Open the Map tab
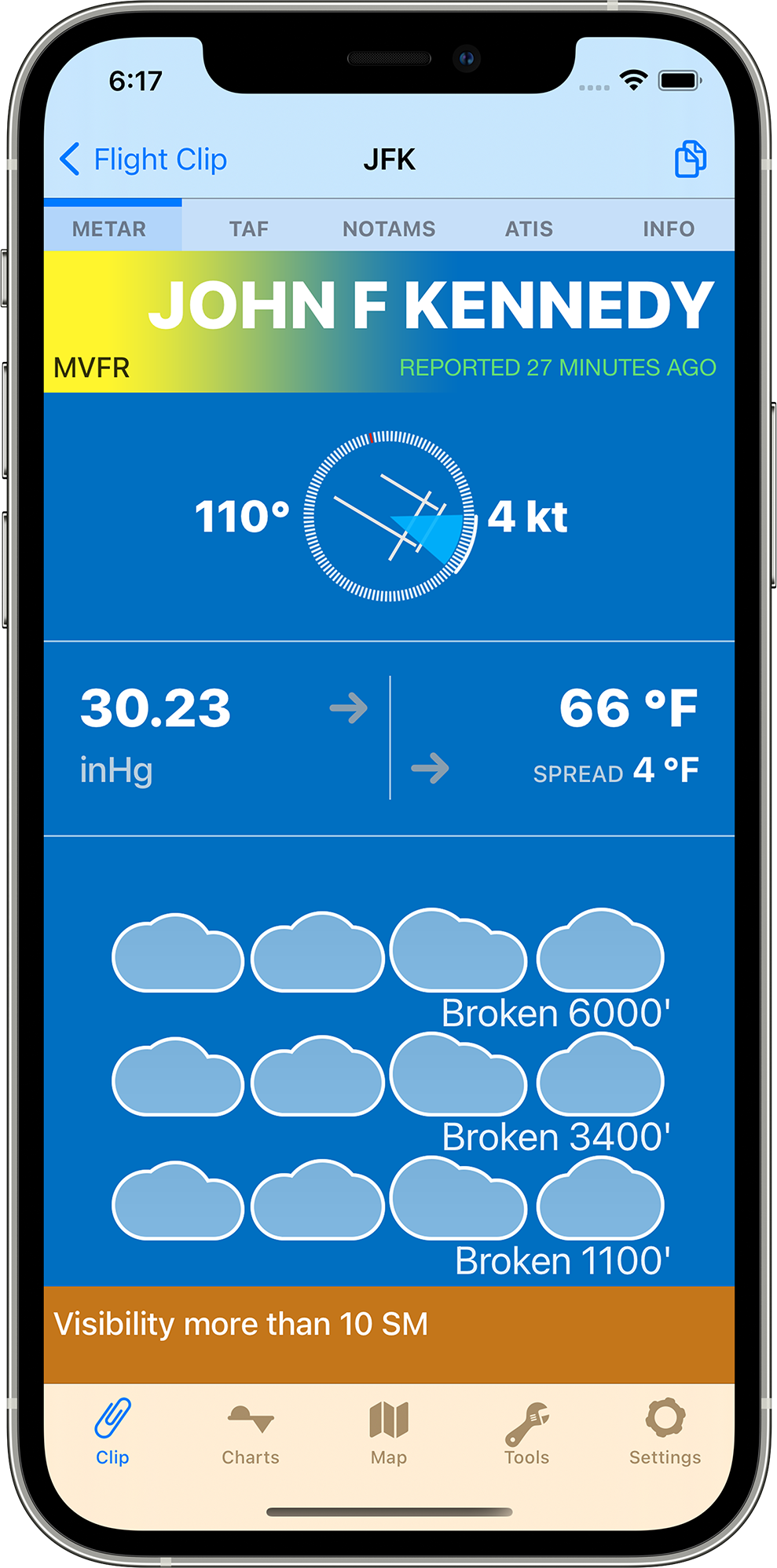This screenshot has height=1568, width=777. point(389,1432)
